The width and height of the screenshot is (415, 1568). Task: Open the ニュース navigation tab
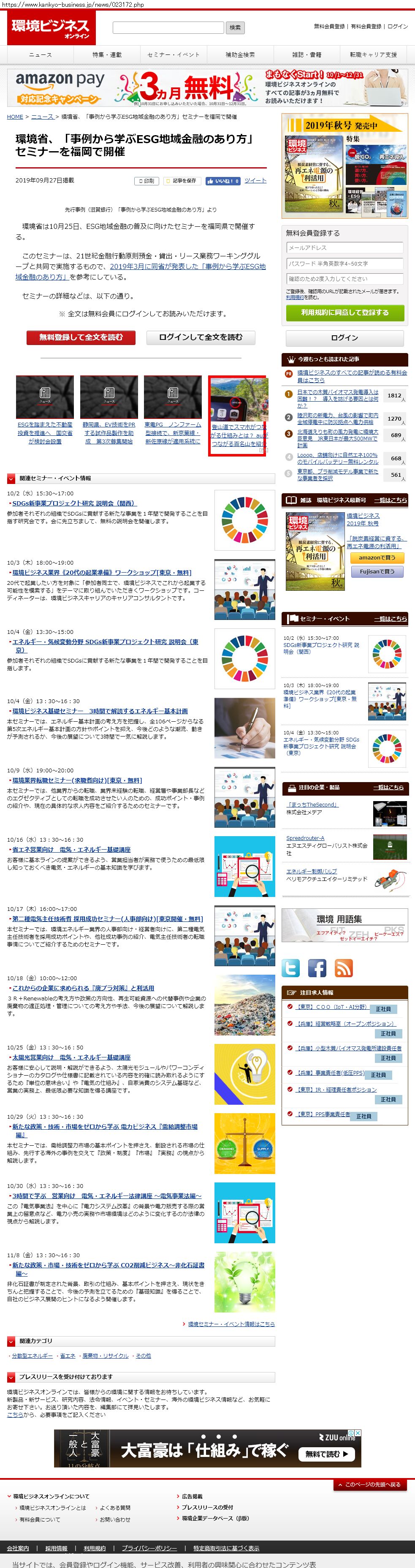pos(41,55)
